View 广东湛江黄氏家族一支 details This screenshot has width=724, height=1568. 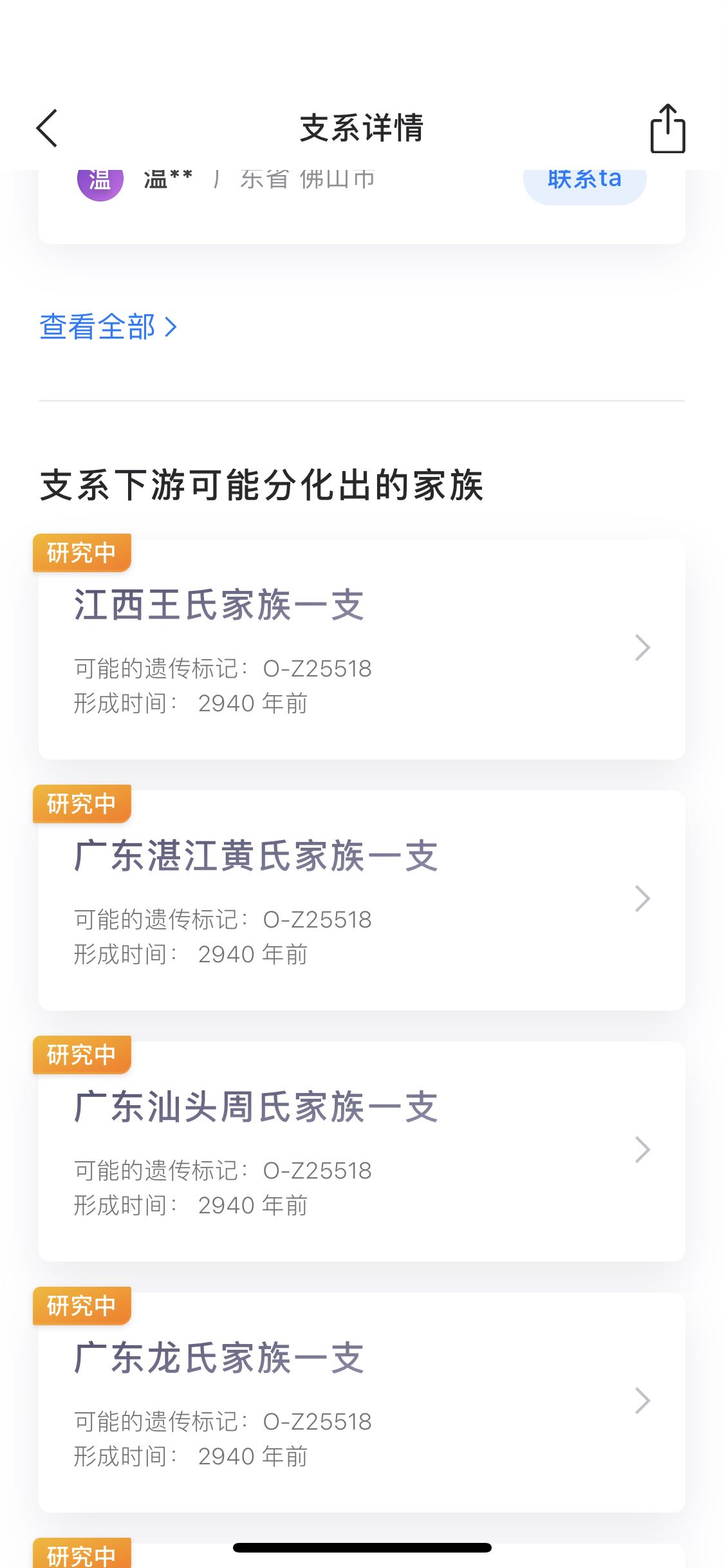[x=362, y=900]
